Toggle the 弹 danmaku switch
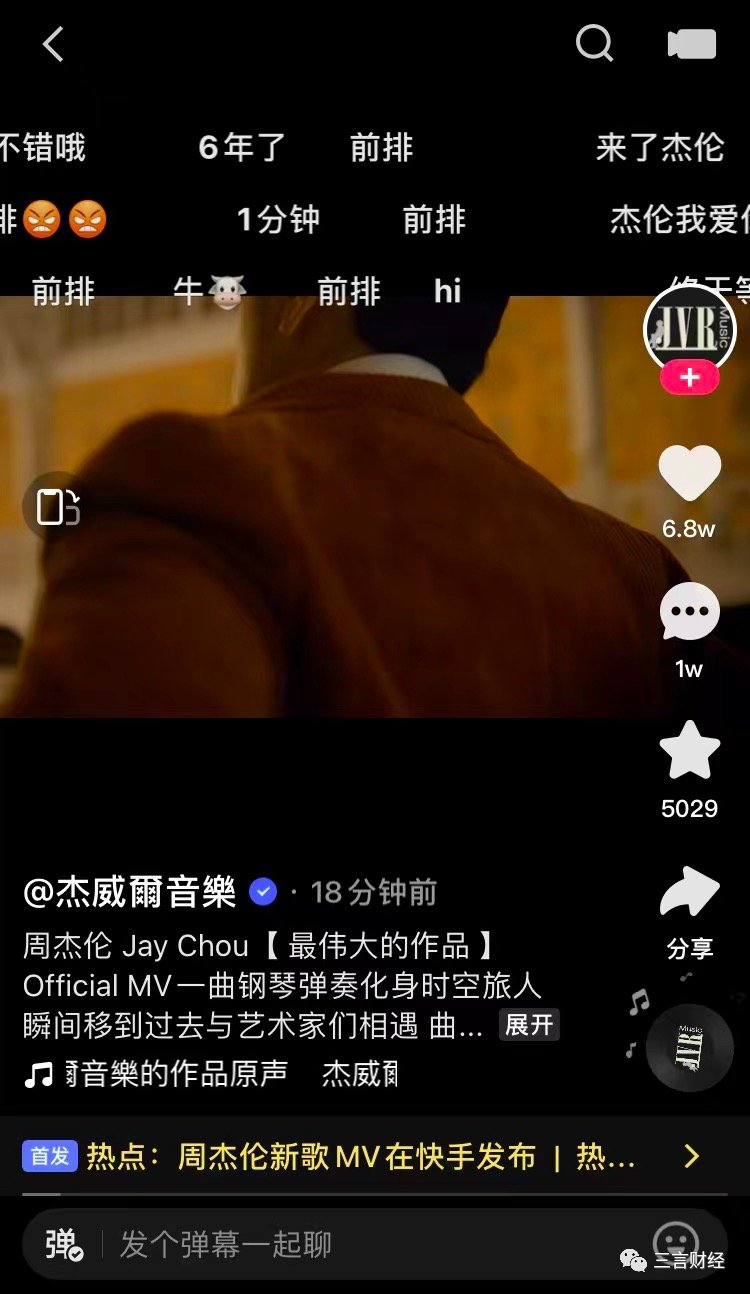 [x=64, y=1244]
